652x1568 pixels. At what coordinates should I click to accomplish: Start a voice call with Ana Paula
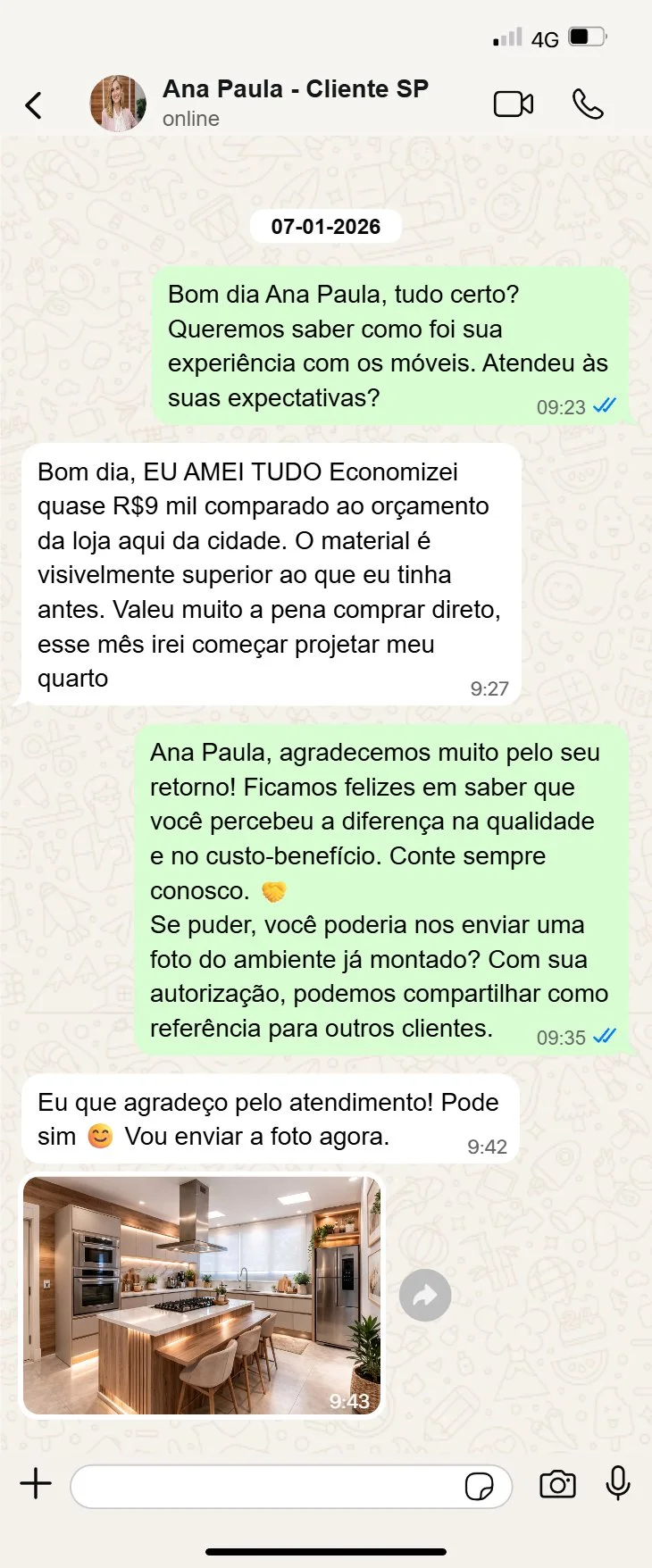click(590, 104)
